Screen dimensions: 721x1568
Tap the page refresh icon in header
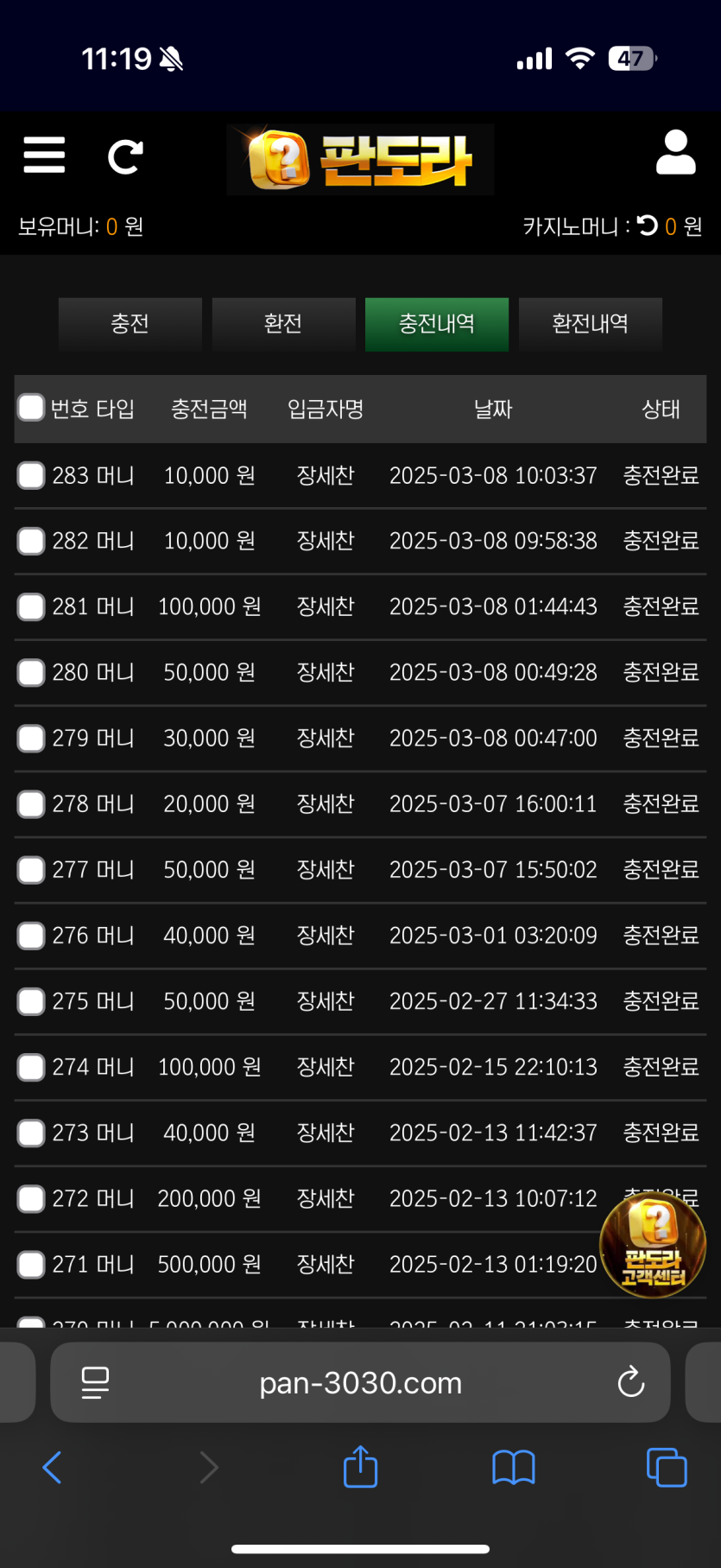[x=125, y=156]
